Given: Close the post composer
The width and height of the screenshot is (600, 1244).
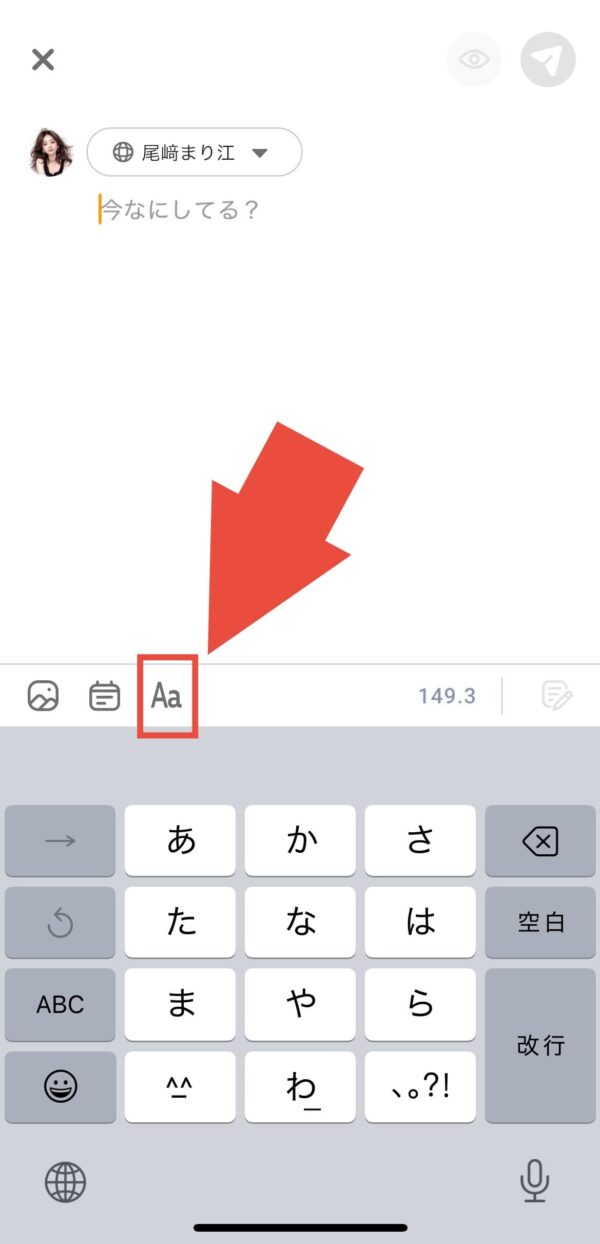Looking at the screenshot, I should click(x=42, y=59).
